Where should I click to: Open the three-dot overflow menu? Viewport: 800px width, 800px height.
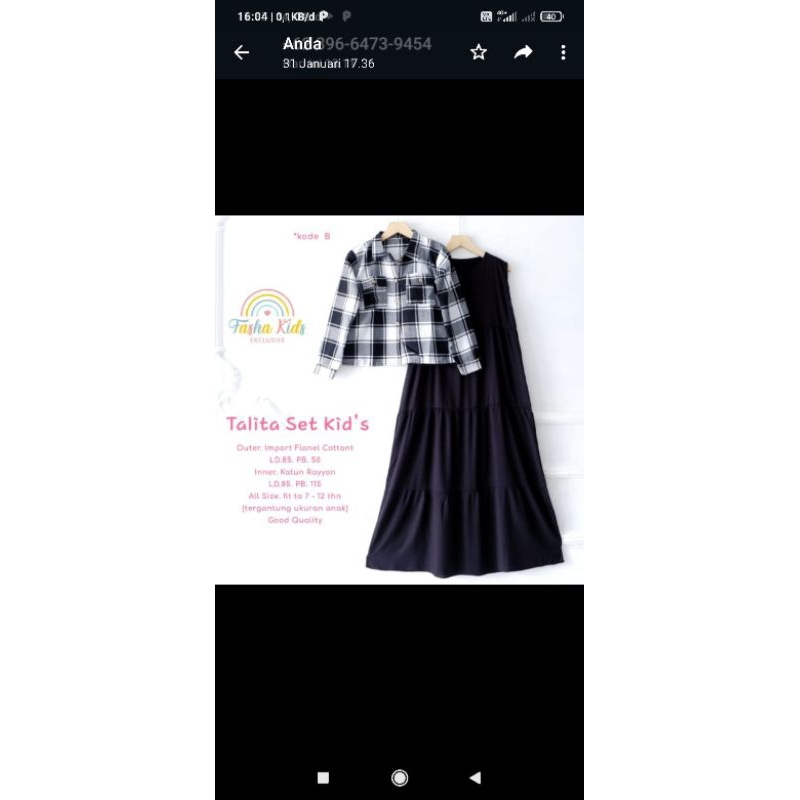point(563,53)
